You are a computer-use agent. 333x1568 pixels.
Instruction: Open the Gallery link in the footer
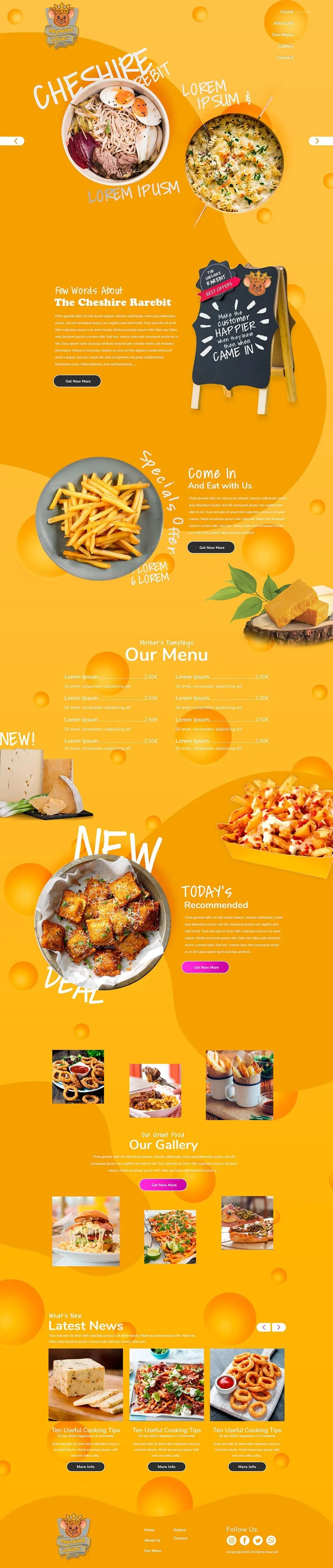click(180, 1530)
